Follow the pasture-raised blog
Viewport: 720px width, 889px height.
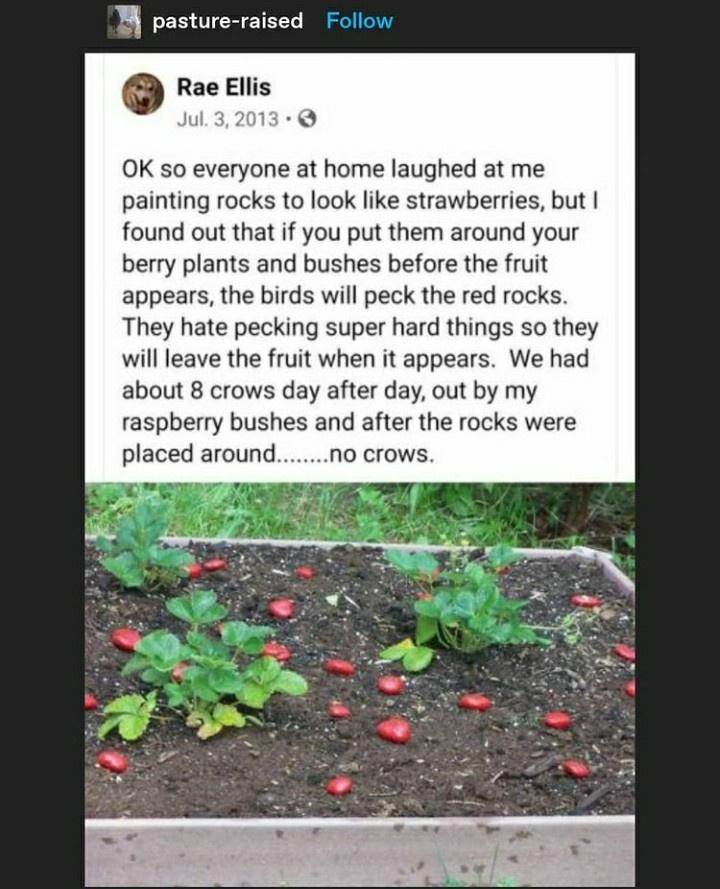click(x=358, y=20)
